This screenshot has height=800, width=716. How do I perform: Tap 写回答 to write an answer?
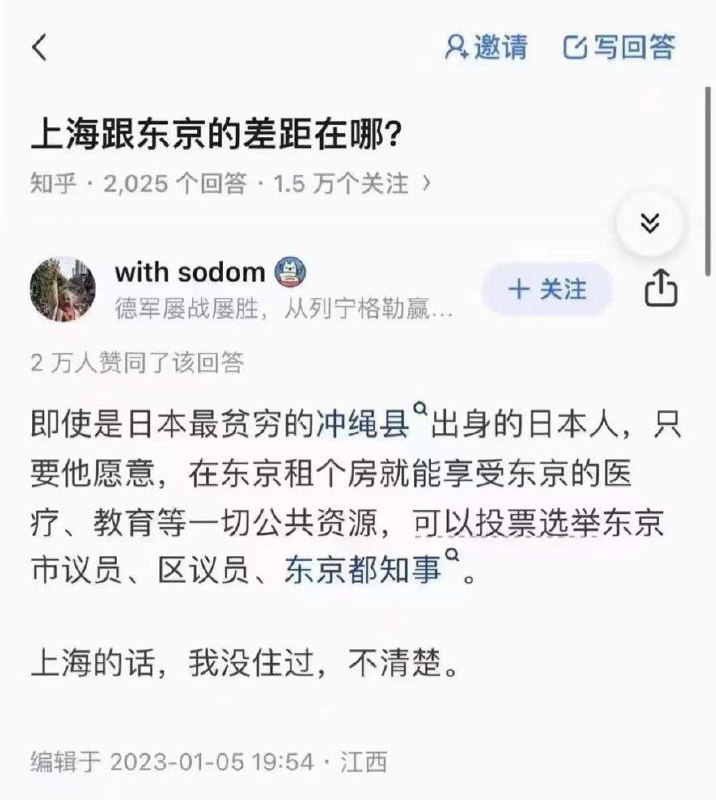620,47
